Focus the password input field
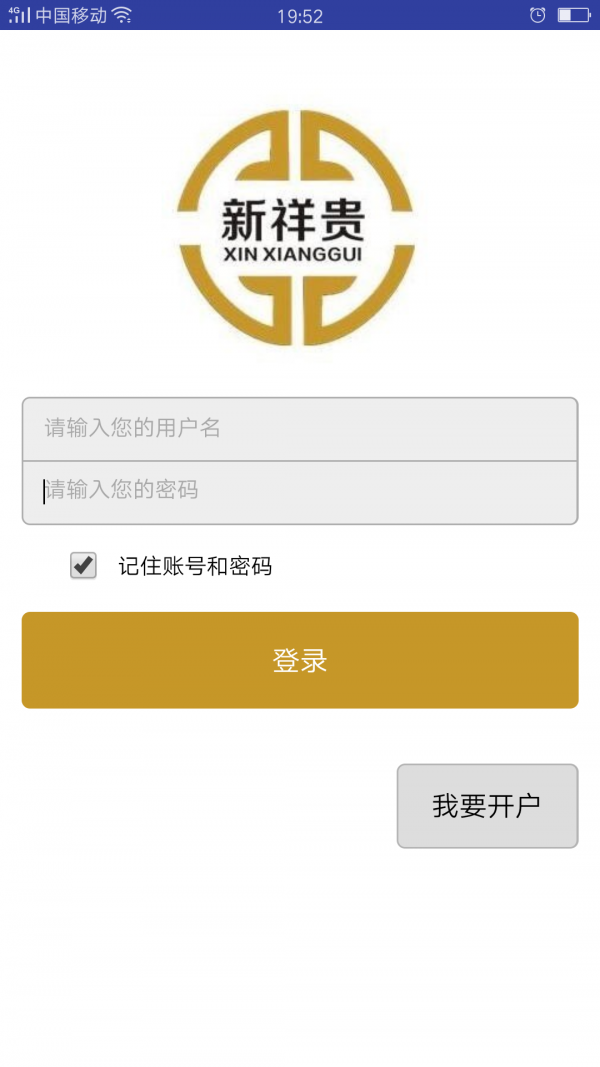 click(300, 491)
